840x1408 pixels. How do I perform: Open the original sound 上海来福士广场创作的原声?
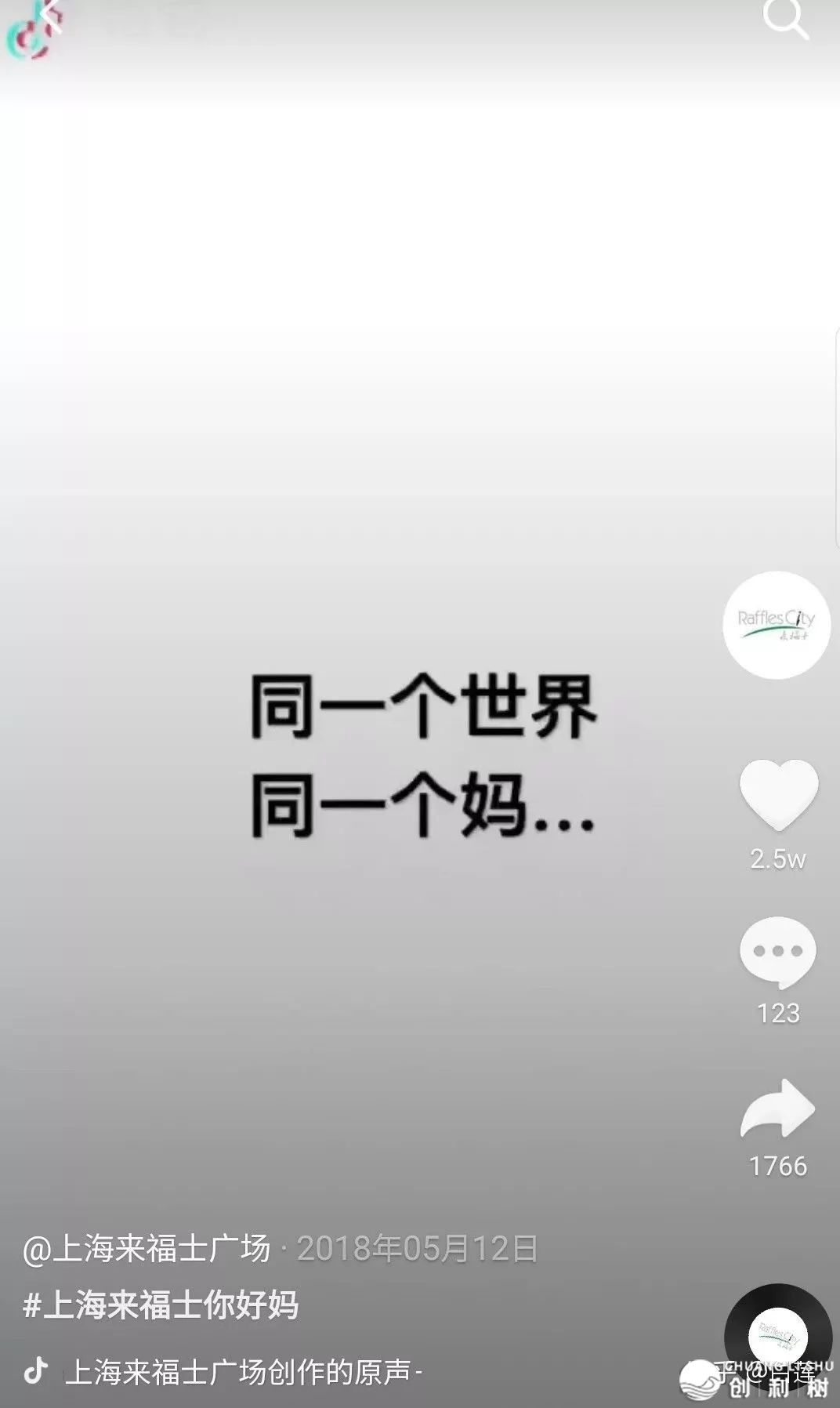[238, 1372]
